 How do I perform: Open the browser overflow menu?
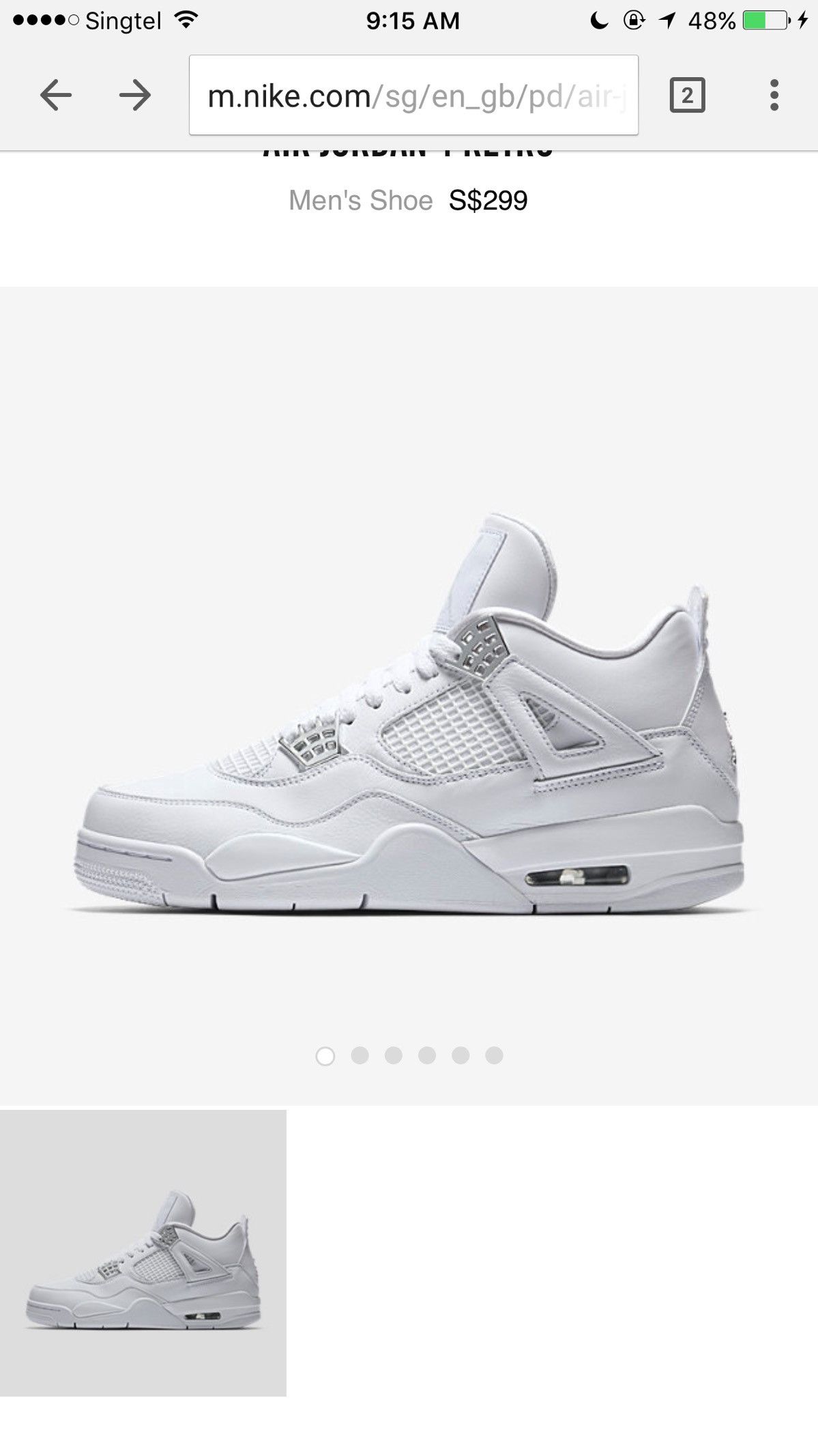pyautogui.click(x=774, y=95)
